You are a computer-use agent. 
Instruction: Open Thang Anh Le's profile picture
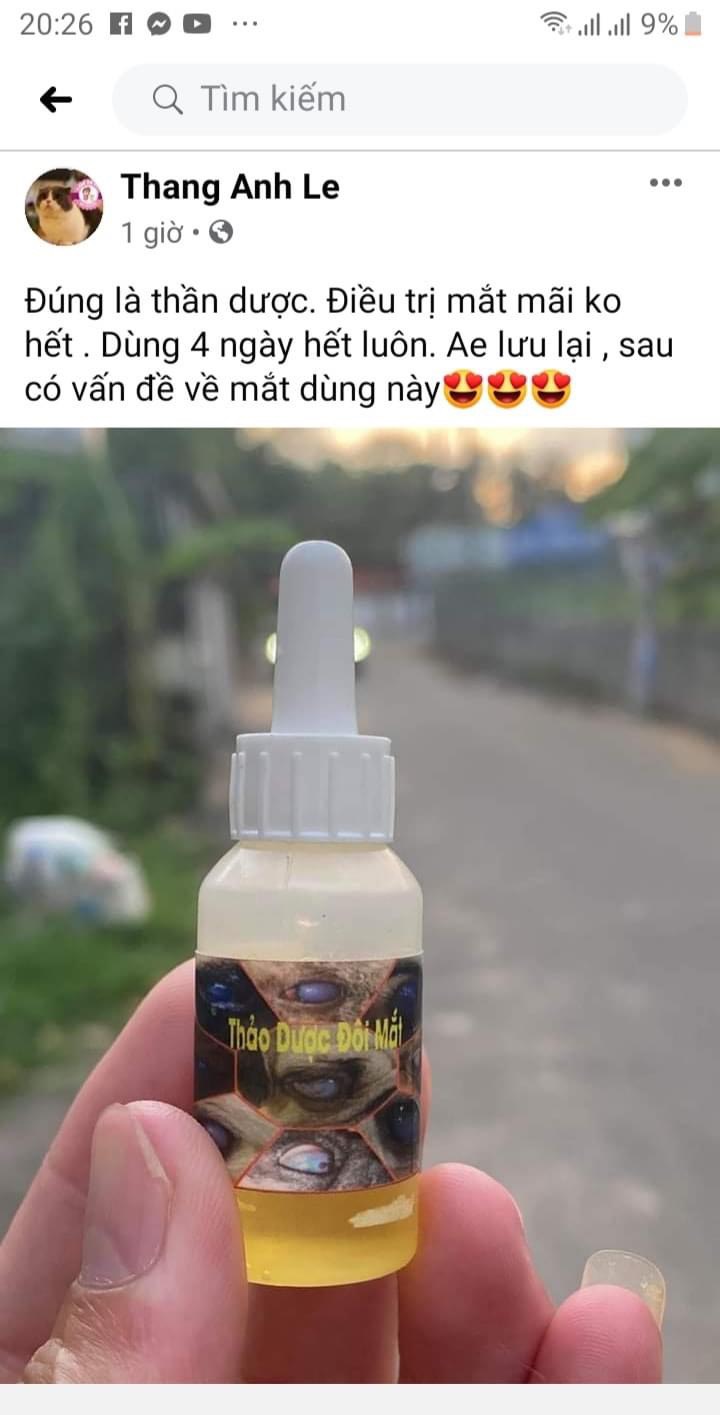pos(64,207)
